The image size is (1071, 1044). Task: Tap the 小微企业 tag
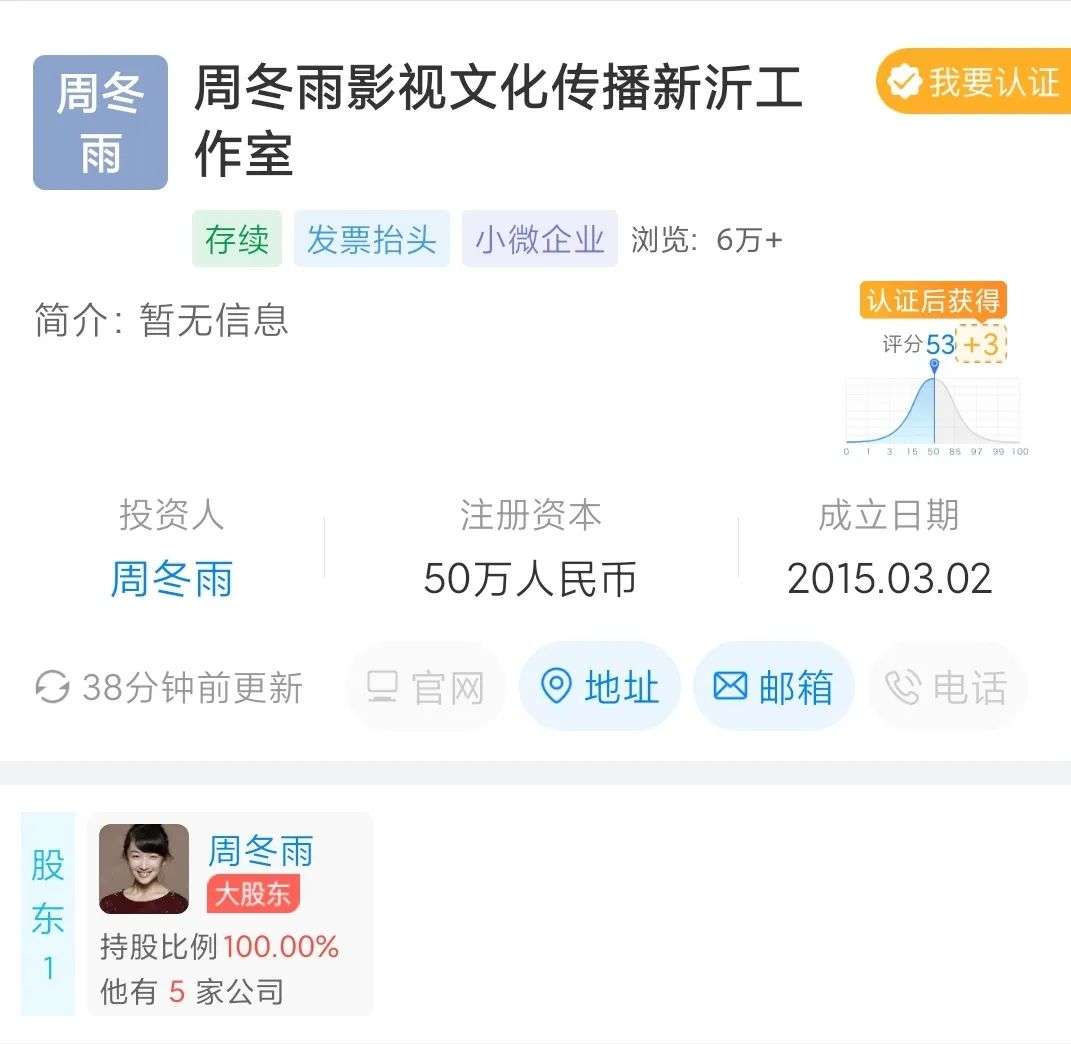tap(539, 239)
